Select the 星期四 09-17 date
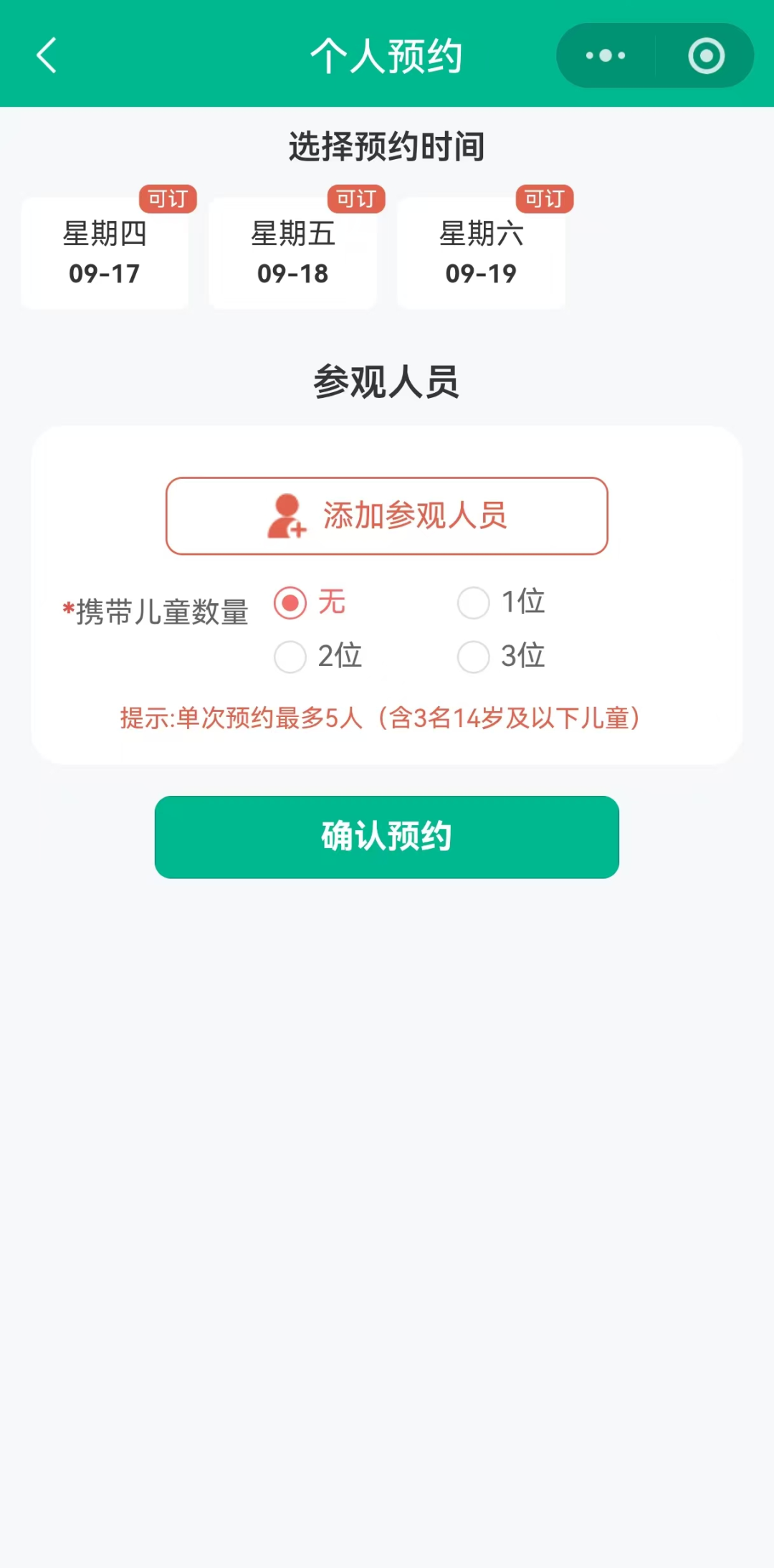Image resolution: width=774 pixels, height=1568 pixels. pos(105,253)
